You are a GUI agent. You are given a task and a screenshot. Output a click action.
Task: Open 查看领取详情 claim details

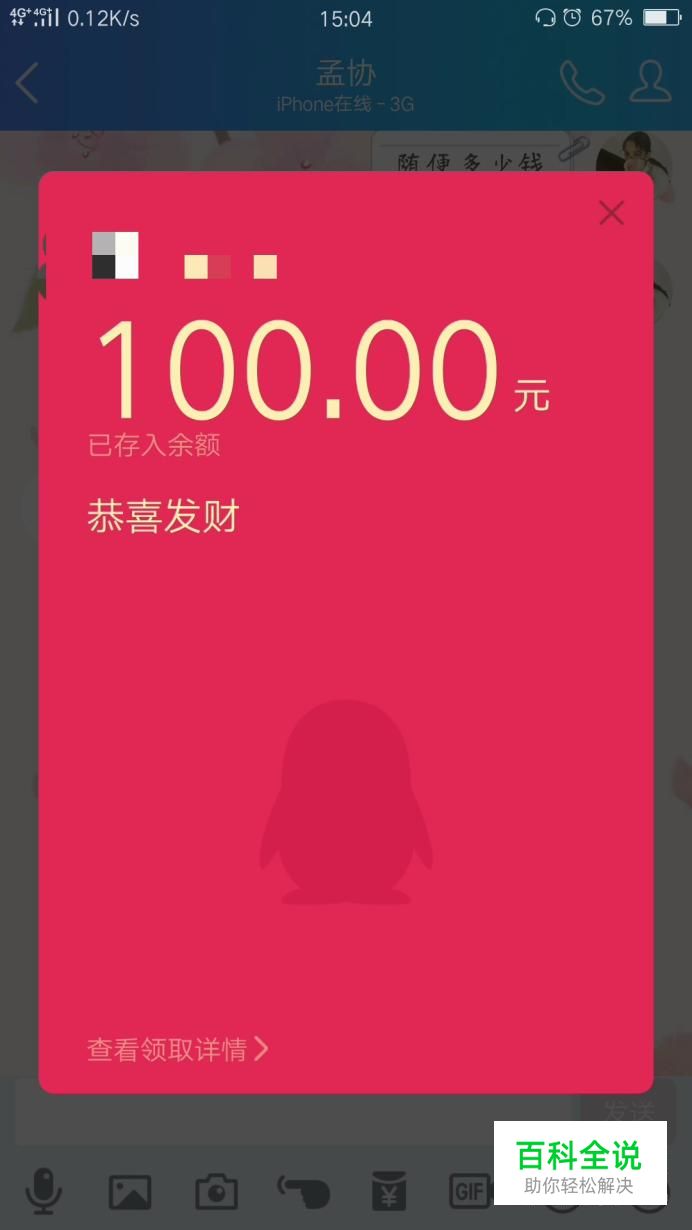178,1049
